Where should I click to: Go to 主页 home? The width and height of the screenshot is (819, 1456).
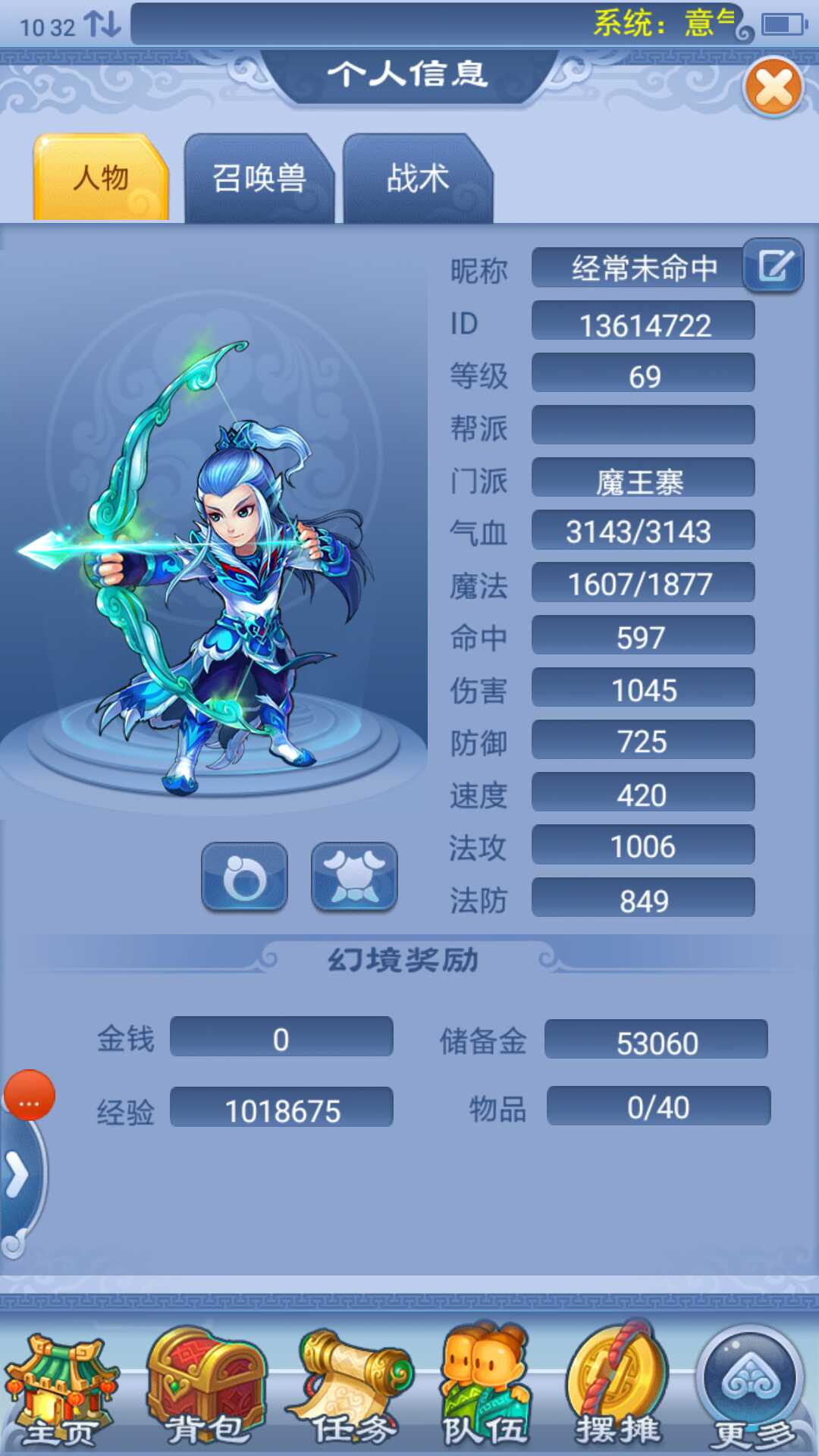(61, 1392)
